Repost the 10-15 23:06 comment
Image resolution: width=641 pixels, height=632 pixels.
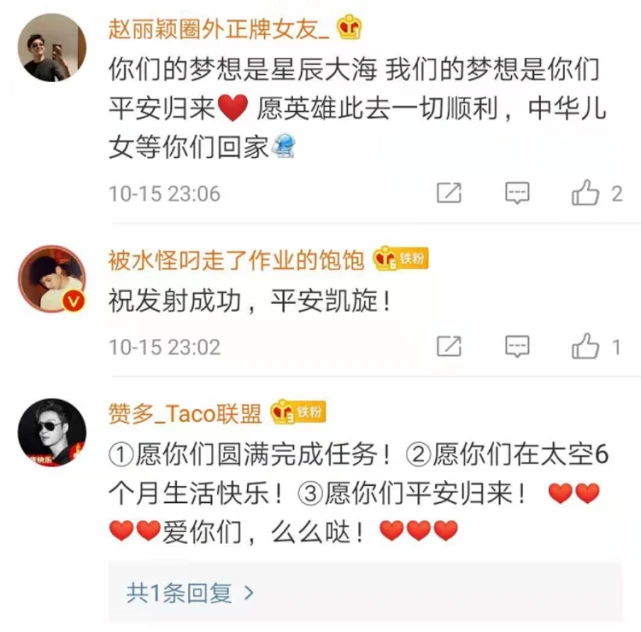point(450,193)
